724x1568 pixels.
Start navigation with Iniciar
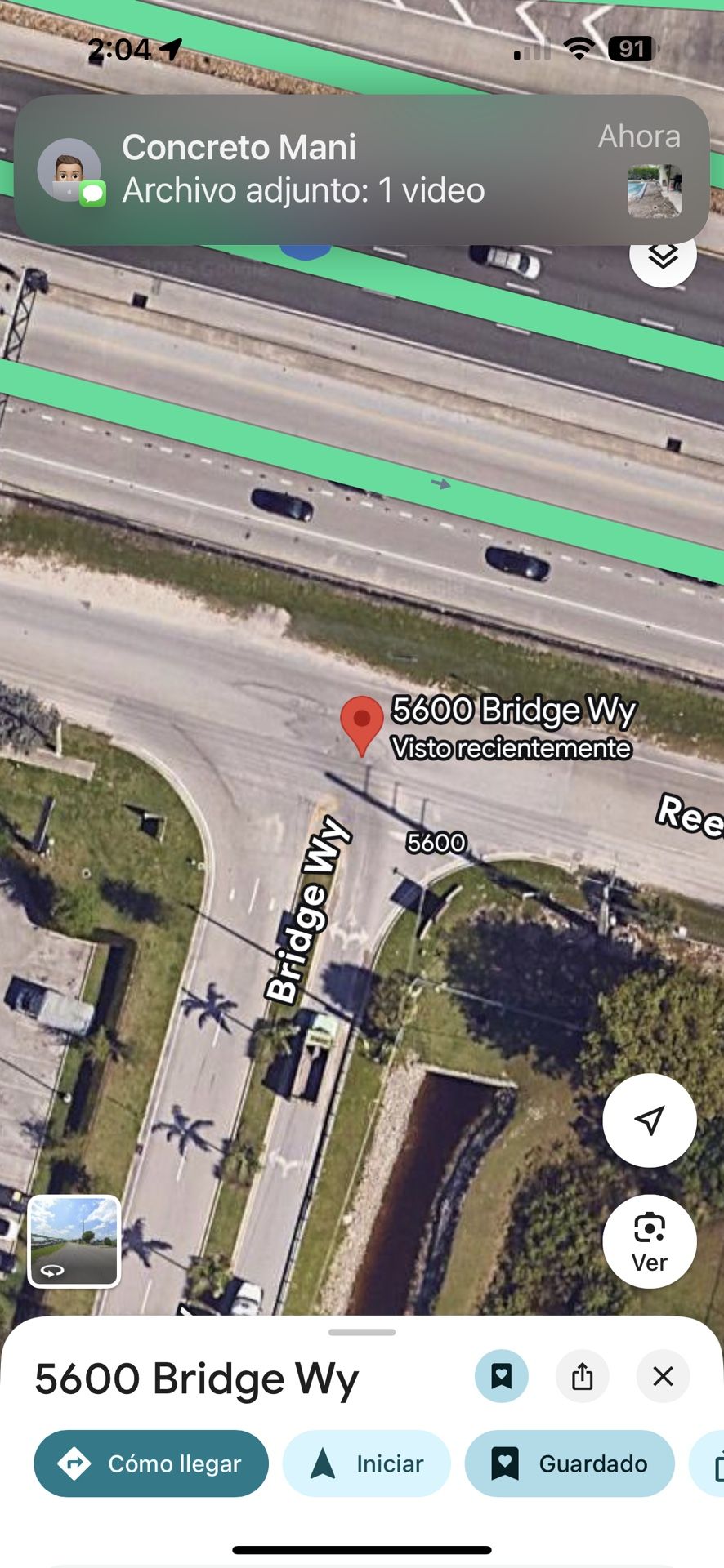tap(366, 1463)
